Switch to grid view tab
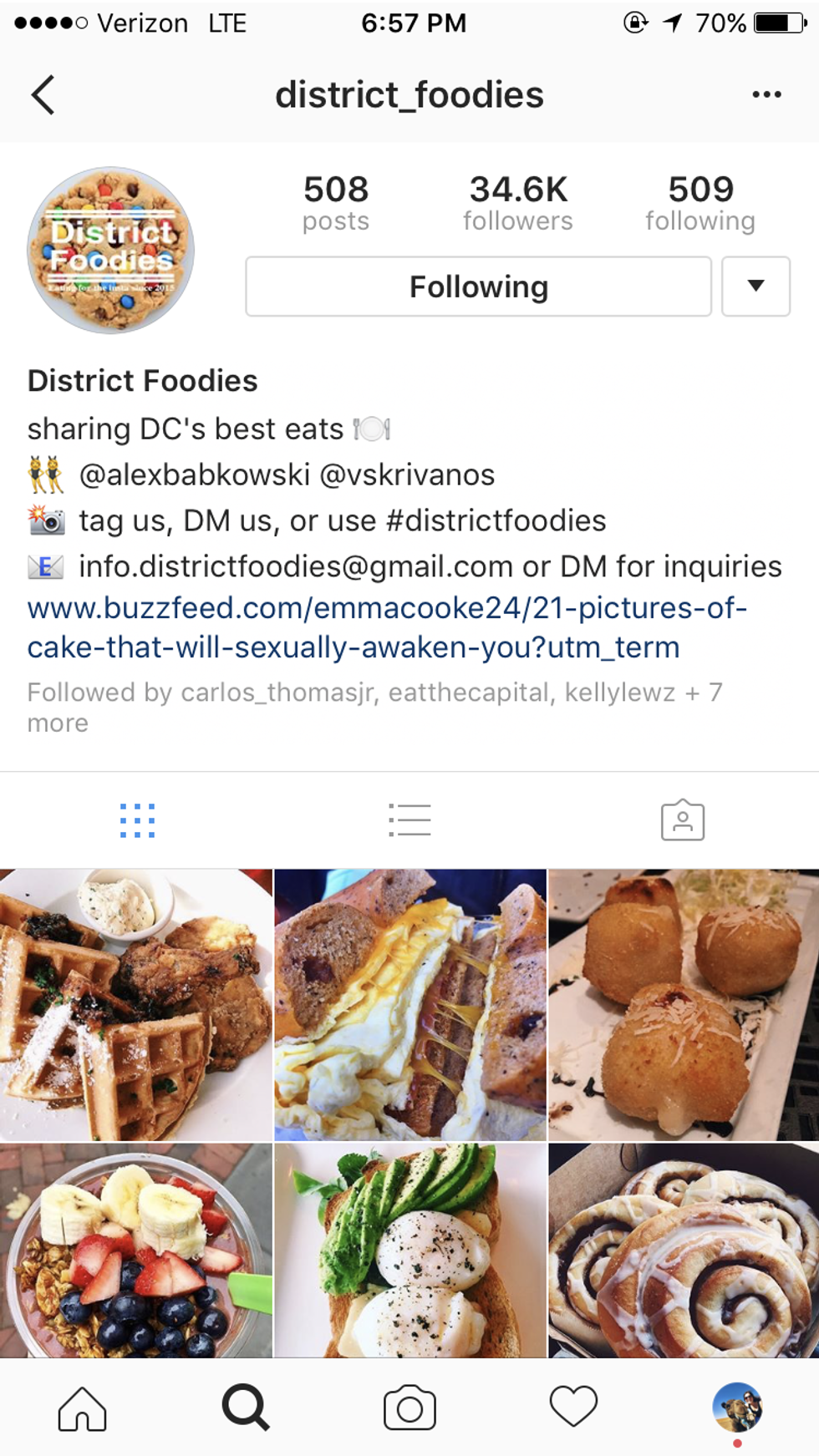Viewport: 819px width, 1456px height. pos(137,820)
